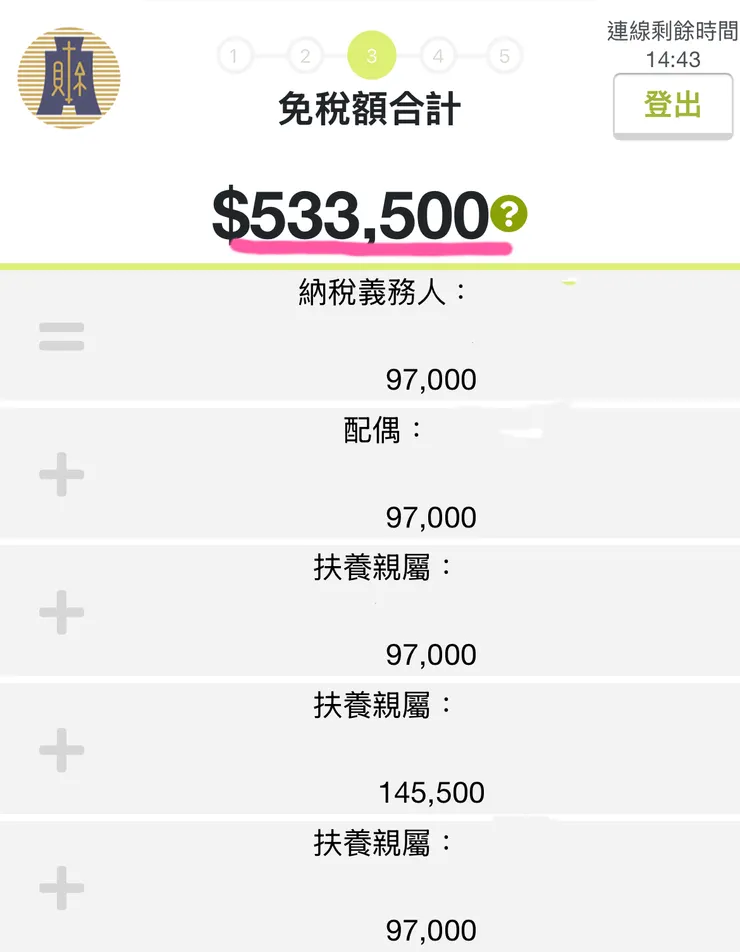Select step 4 in progress indicator
The image size is (740, 952).
pyautogui.click(x=437, y=56)
